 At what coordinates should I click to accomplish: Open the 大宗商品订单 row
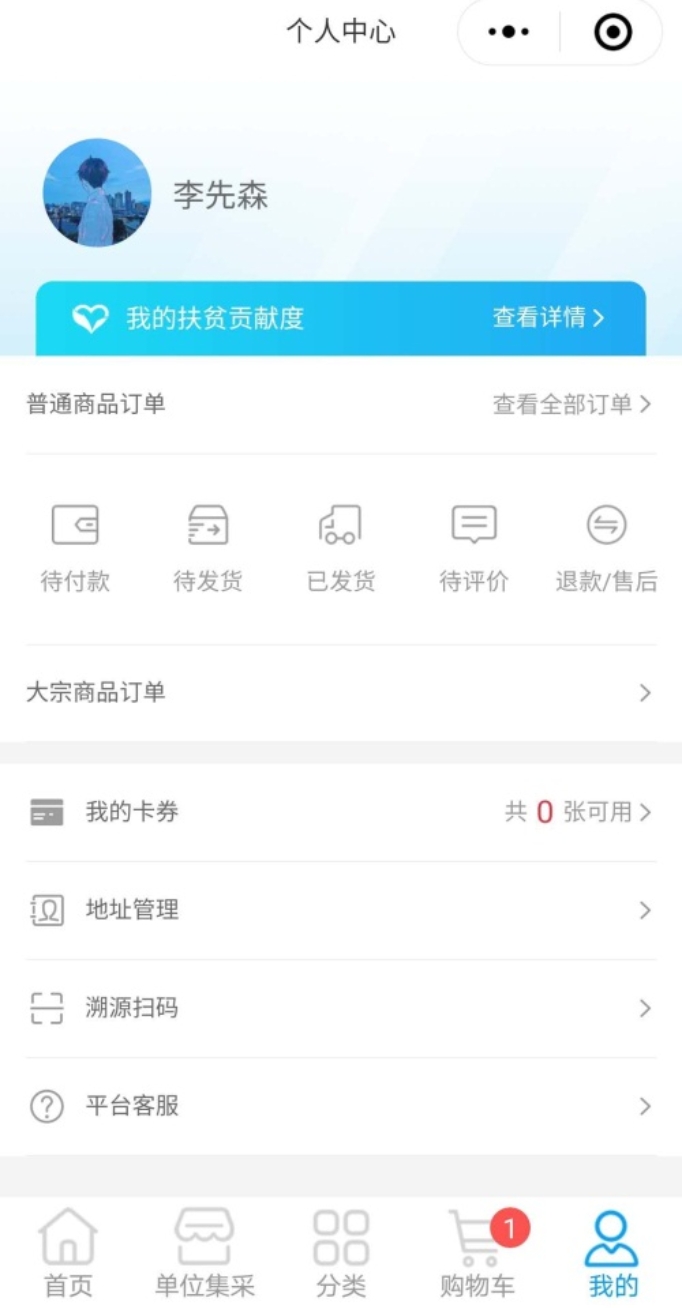coord(340,692)
